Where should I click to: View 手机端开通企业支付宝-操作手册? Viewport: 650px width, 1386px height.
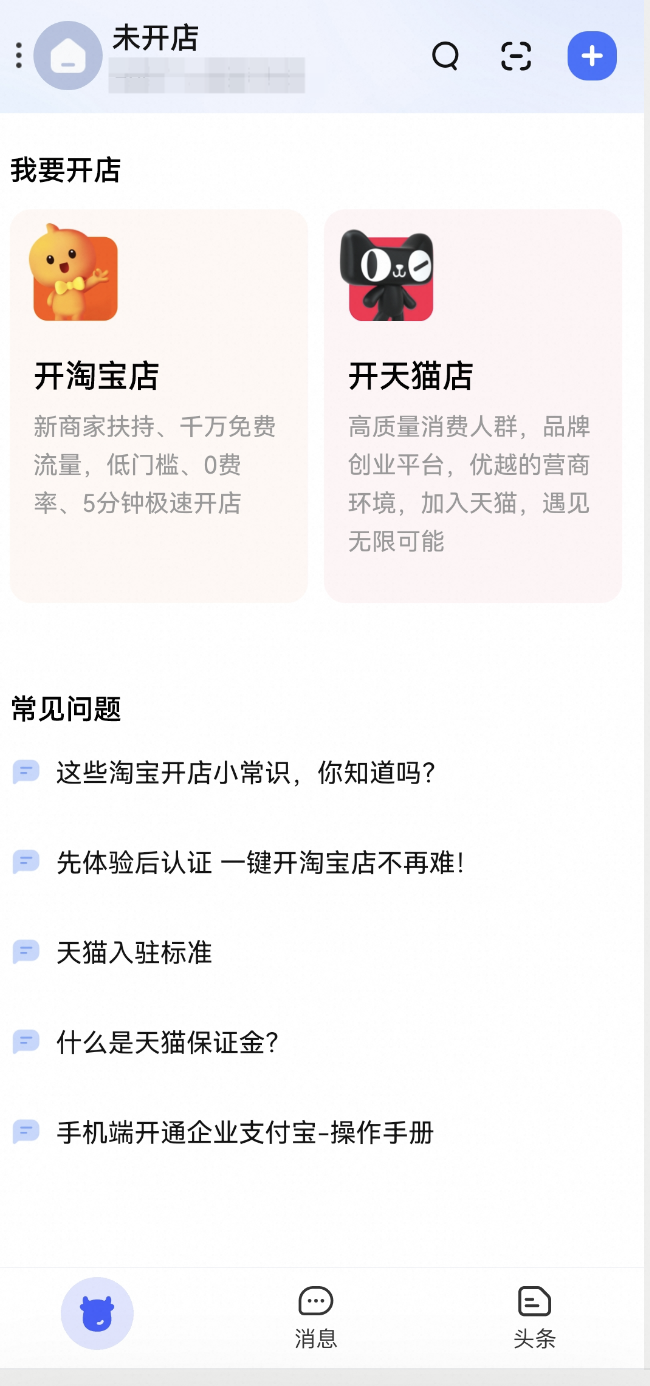pos(245,1132)
